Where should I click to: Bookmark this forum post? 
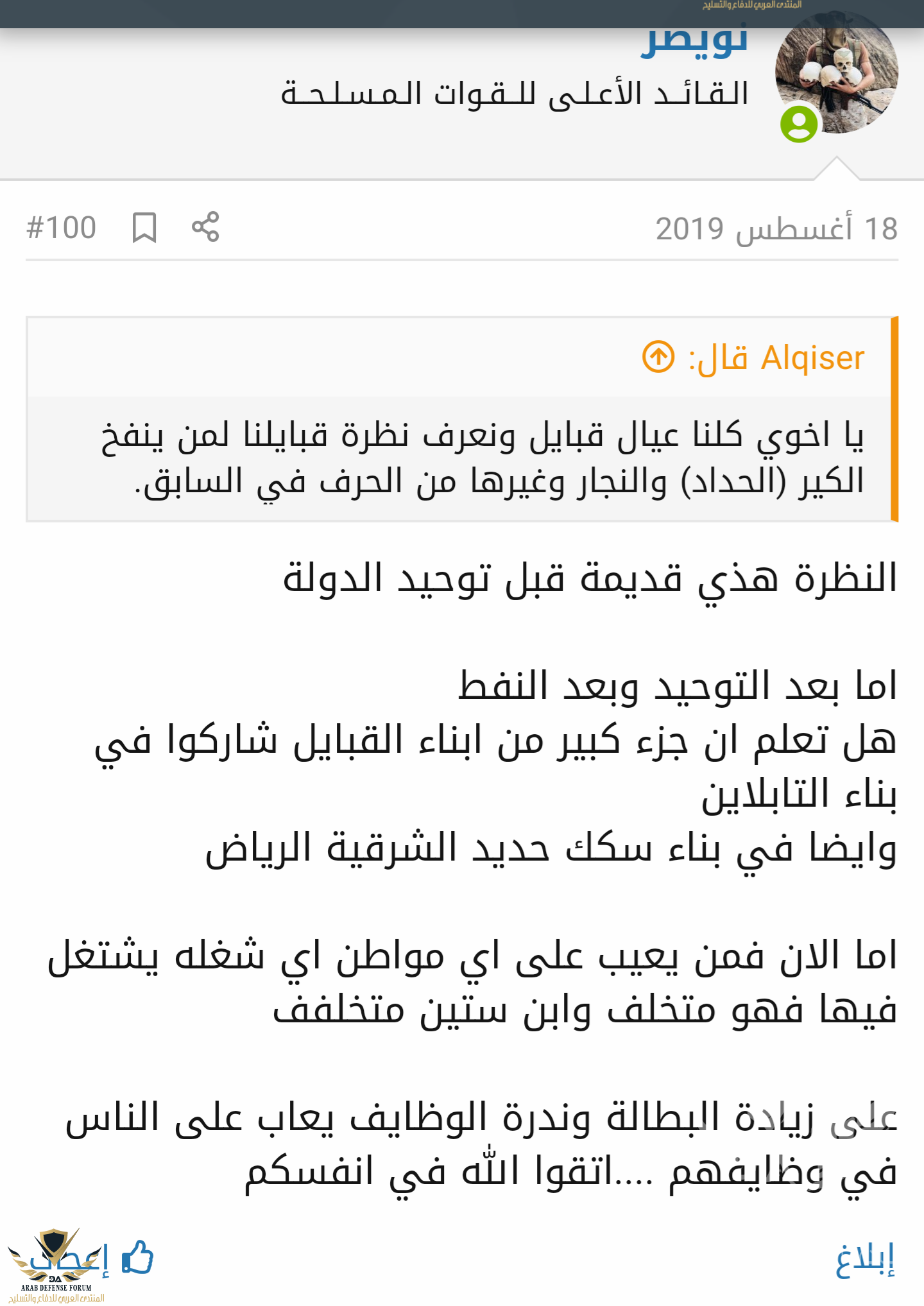pos(144,228)
